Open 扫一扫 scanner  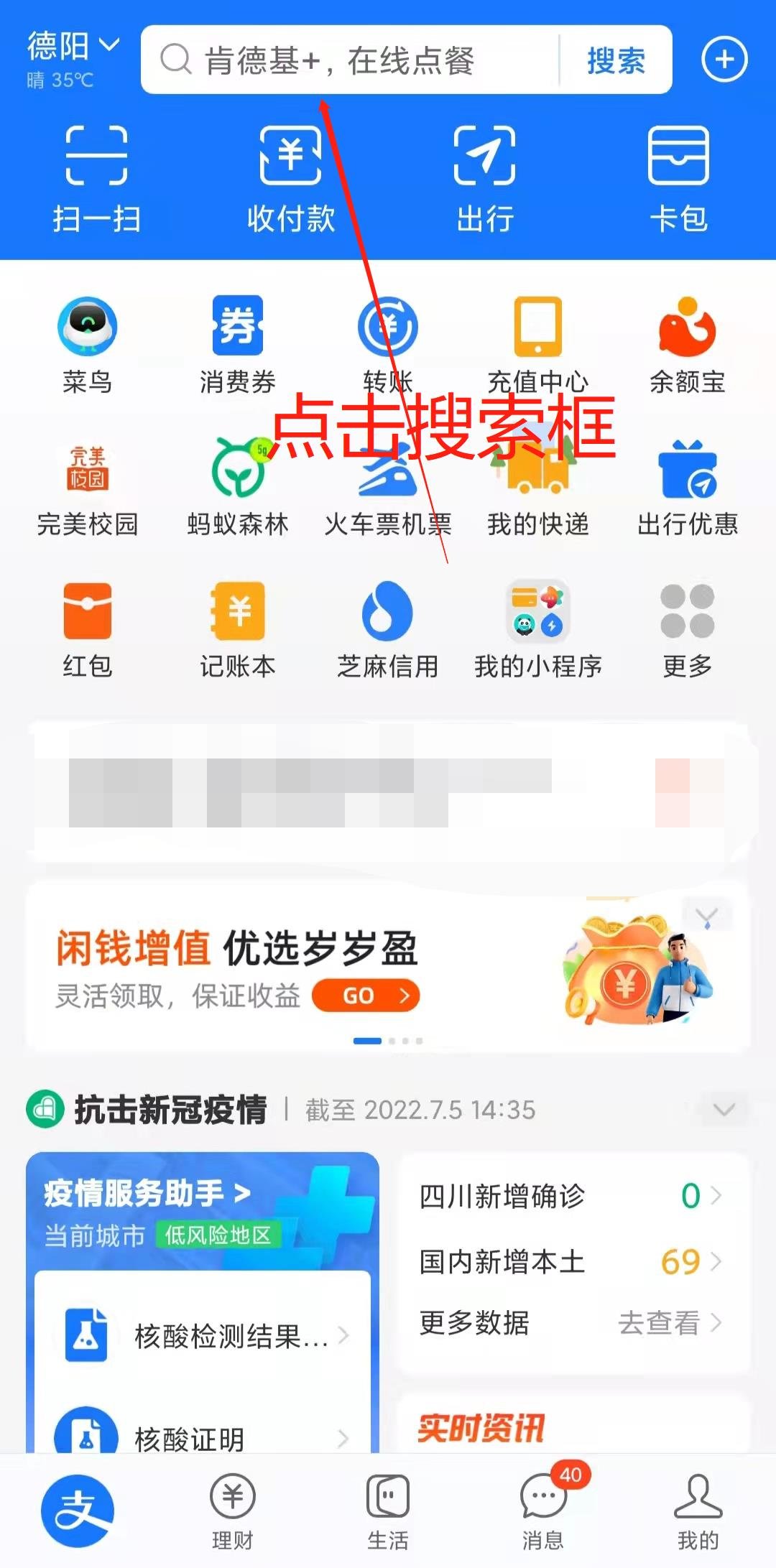tap(96, 177)
